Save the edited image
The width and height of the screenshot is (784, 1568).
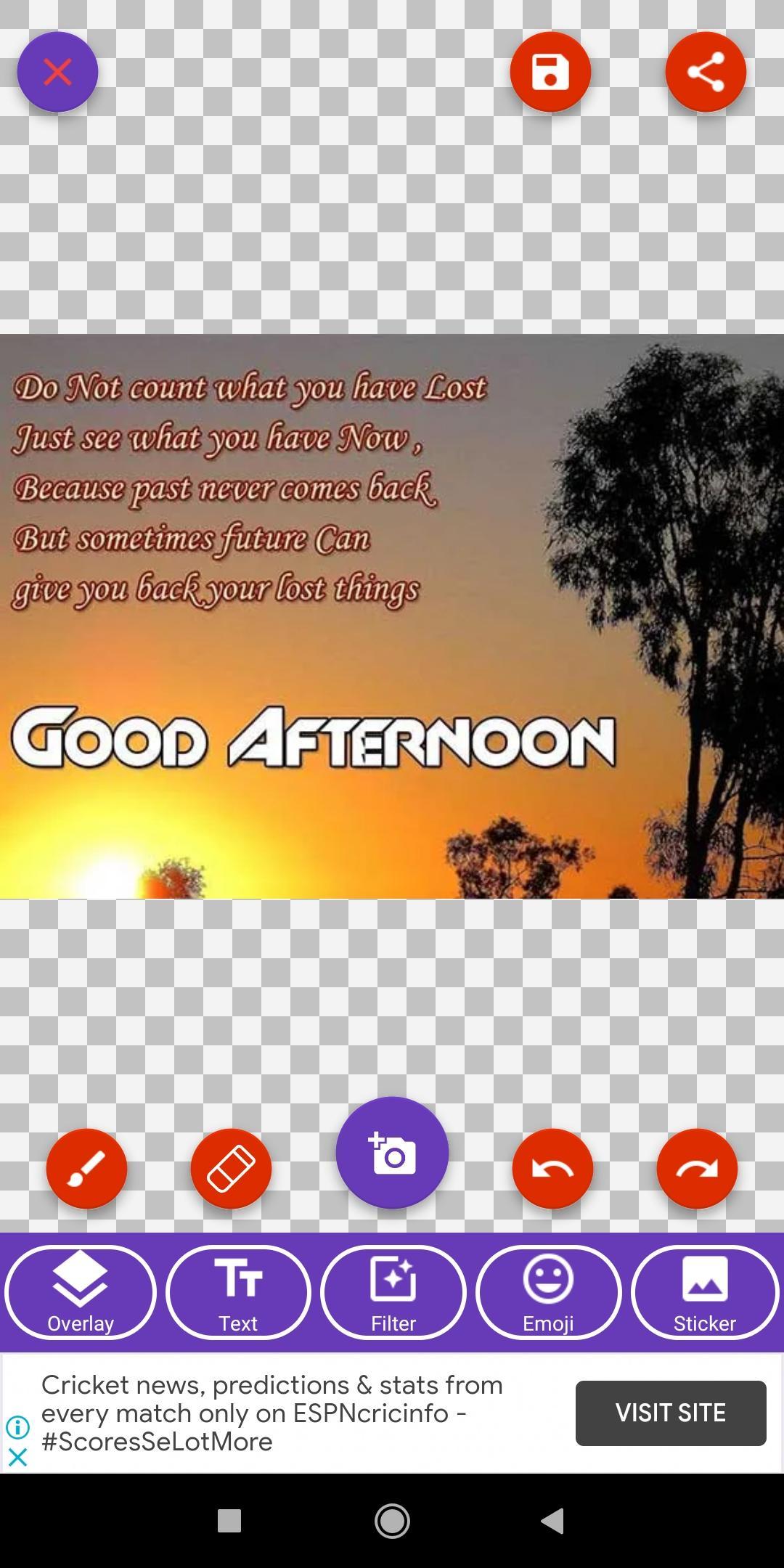550,72
